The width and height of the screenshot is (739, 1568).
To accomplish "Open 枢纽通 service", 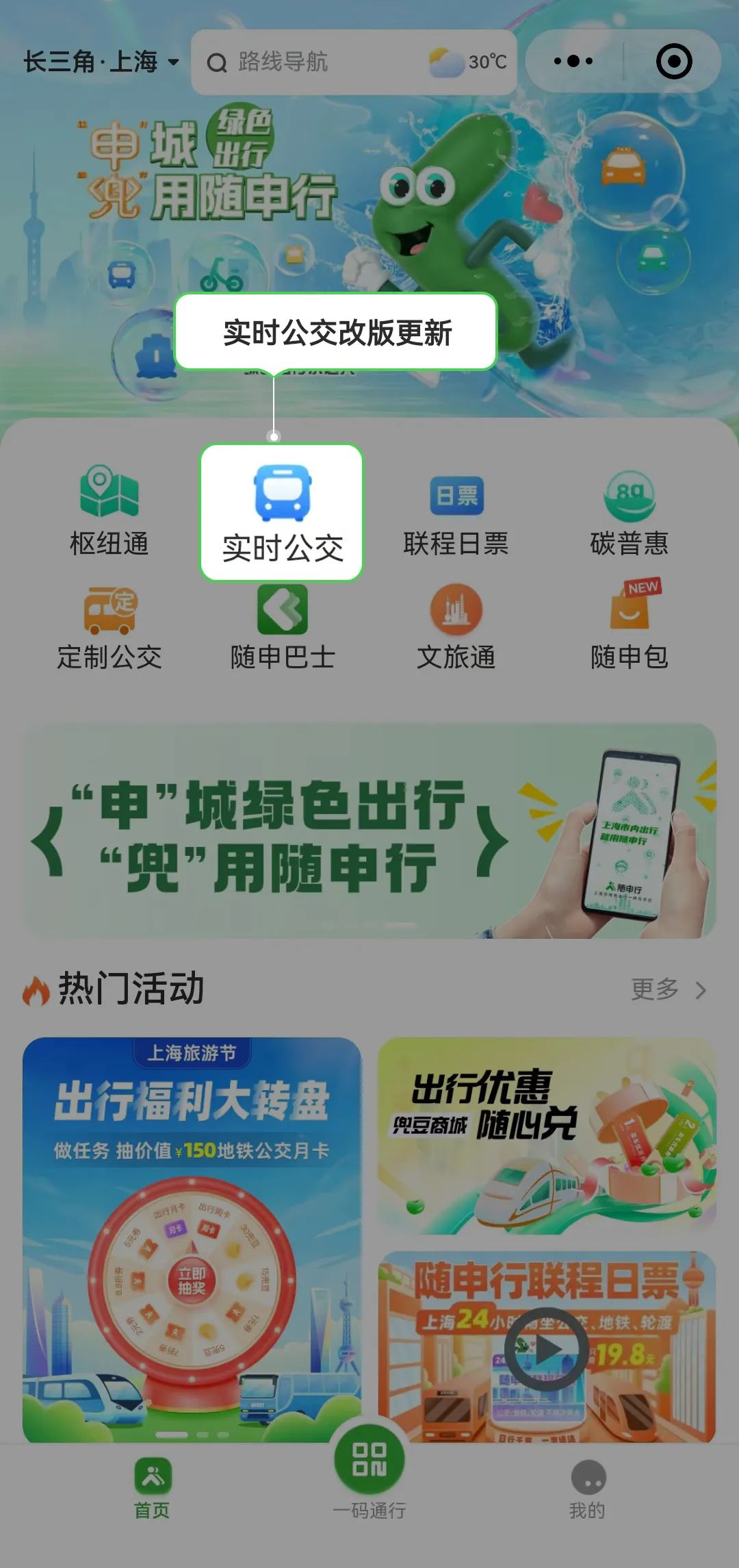I will [x=109, y=511].
